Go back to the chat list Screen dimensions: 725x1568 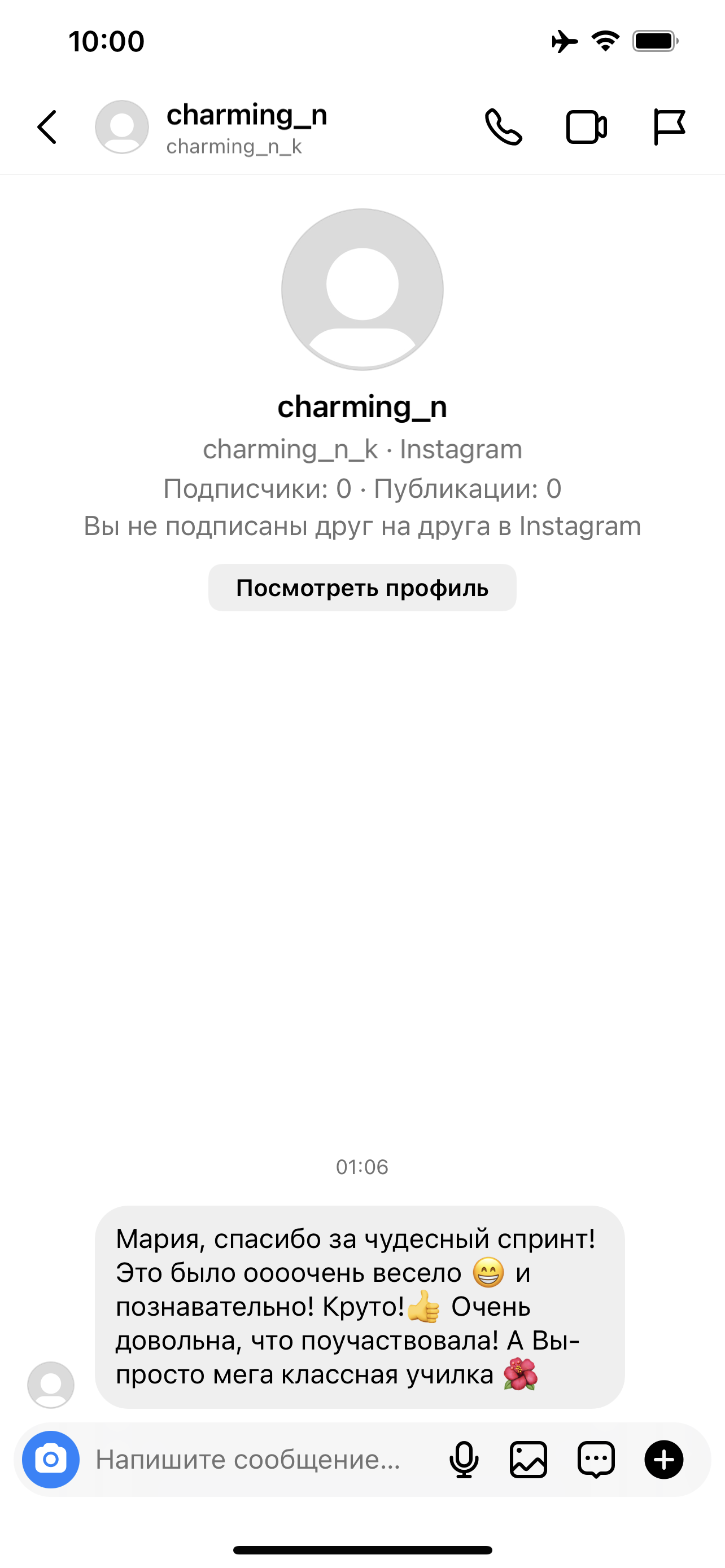(47, 127)
